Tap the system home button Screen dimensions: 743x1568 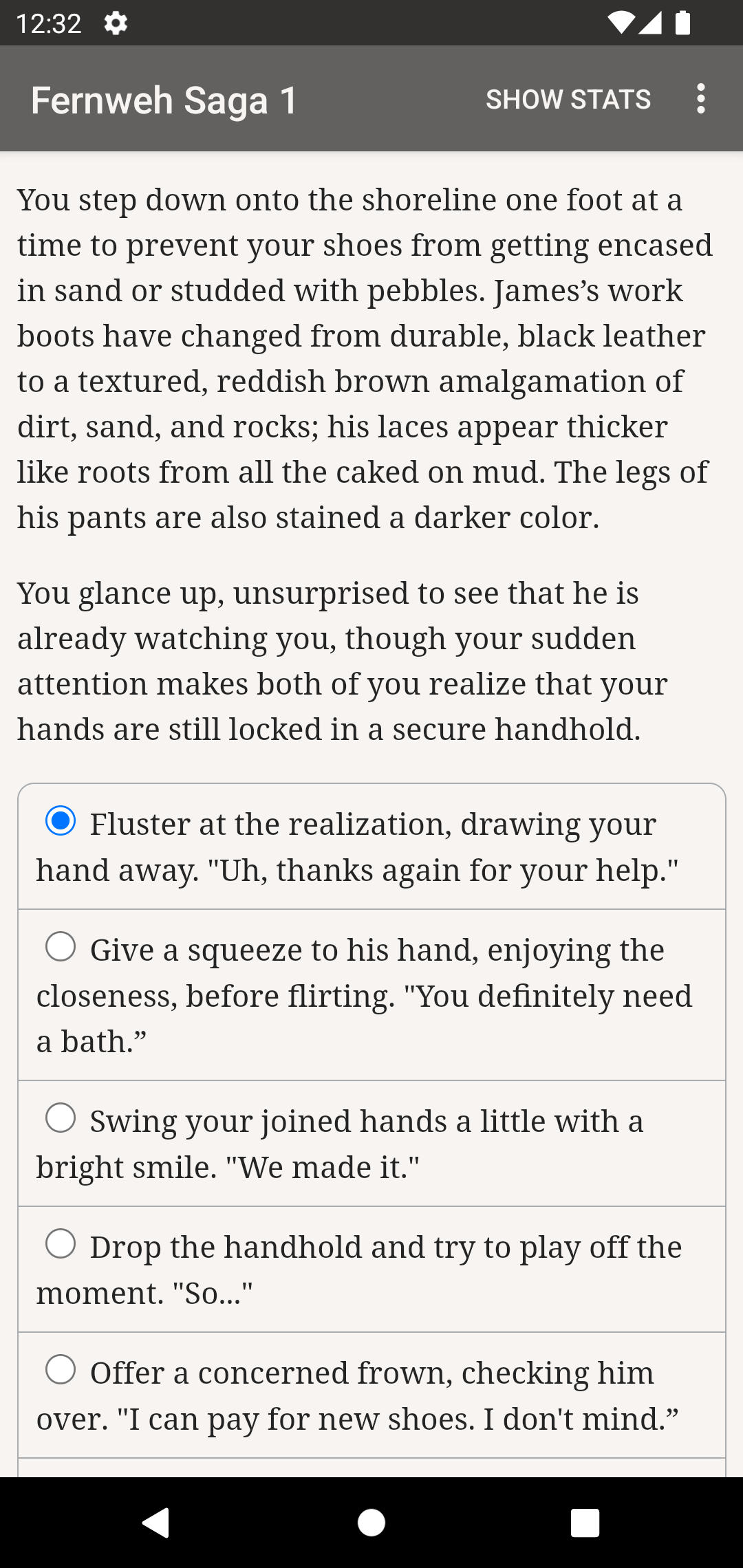point(371,1523)
